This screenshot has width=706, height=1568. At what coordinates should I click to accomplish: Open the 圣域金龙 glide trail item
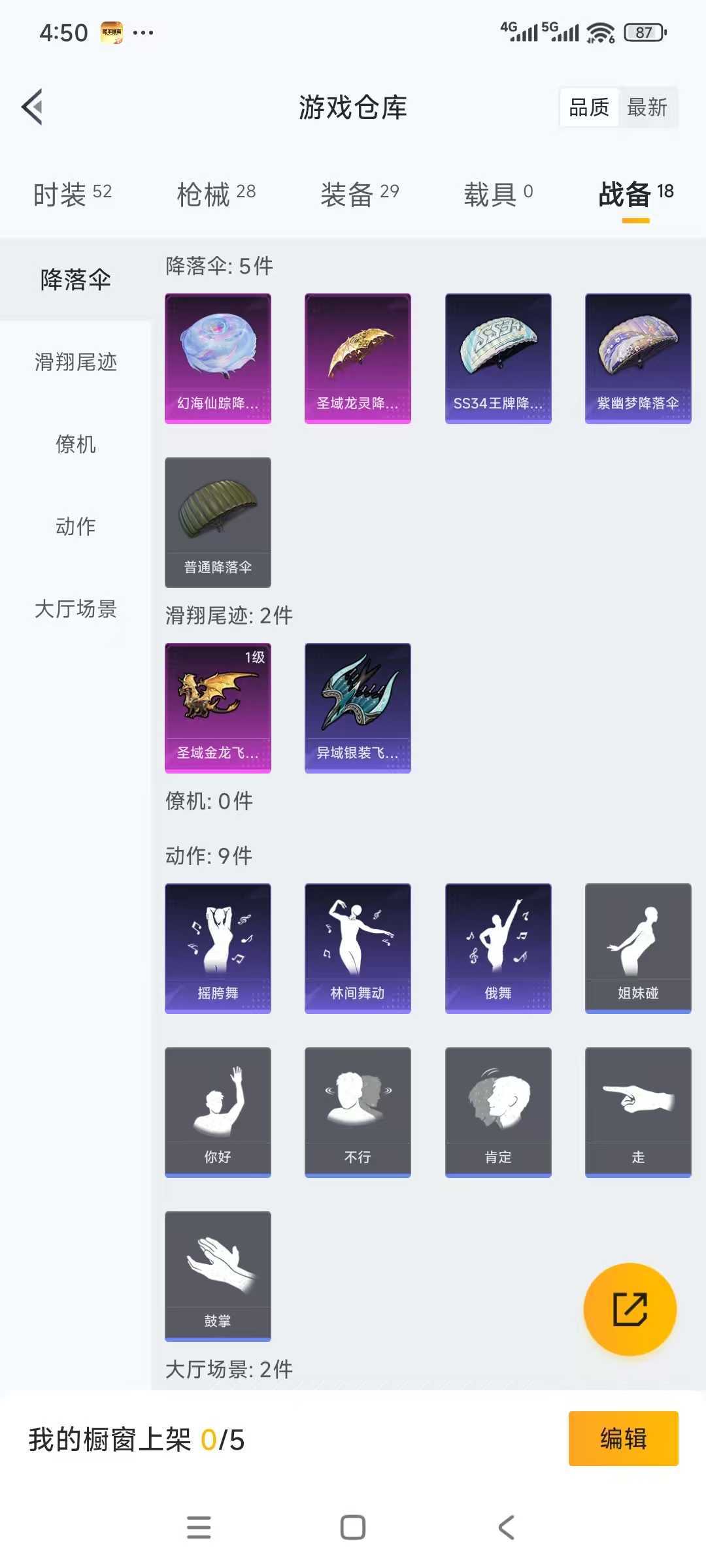(218, 708)
